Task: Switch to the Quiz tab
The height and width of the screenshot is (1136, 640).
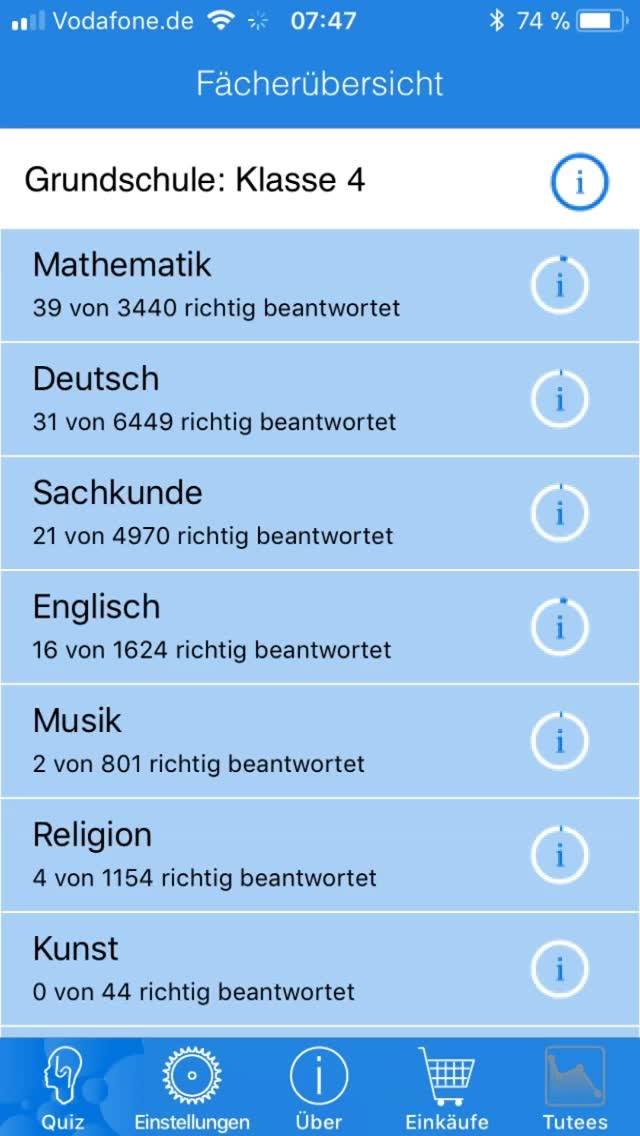Action: coord(63,1087)
